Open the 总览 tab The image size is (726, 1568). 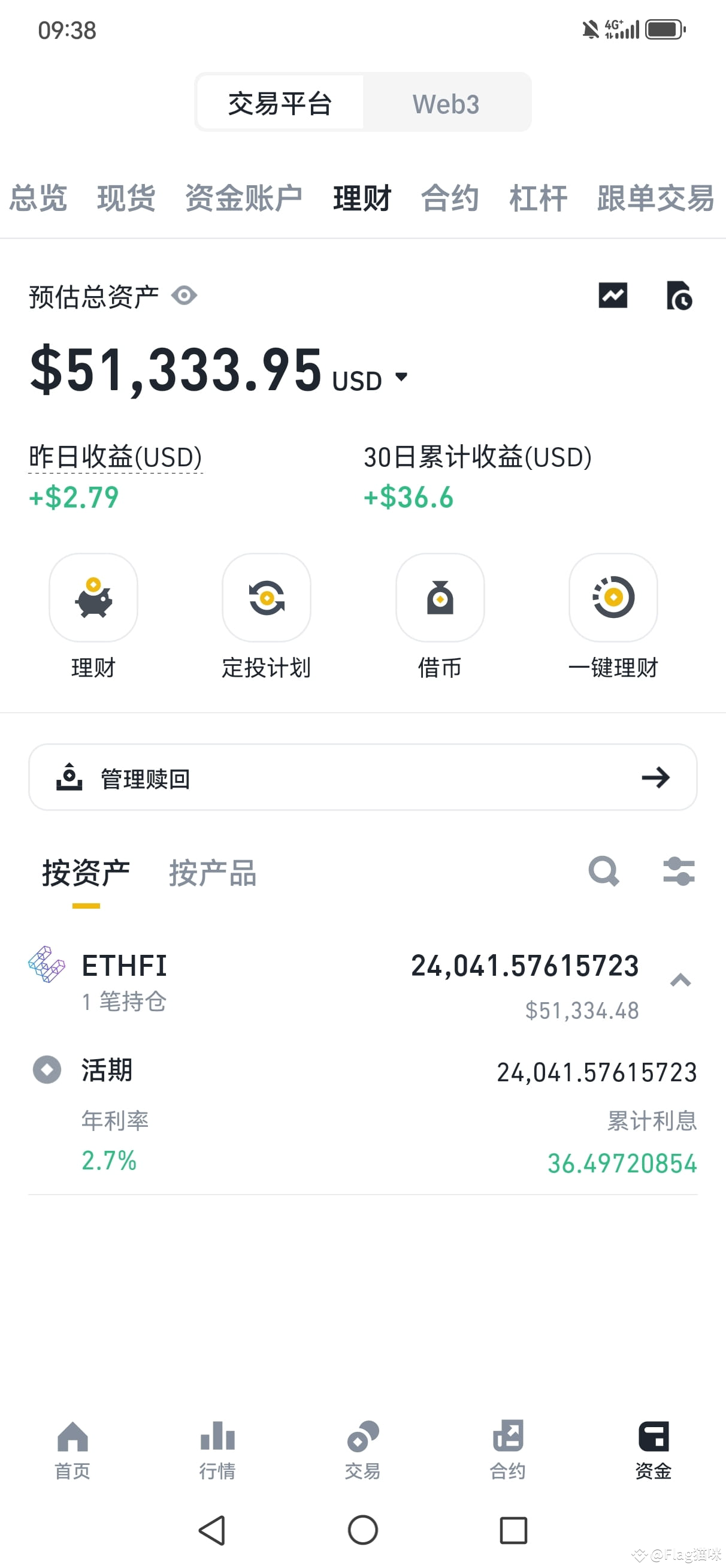tap(38, 198)
